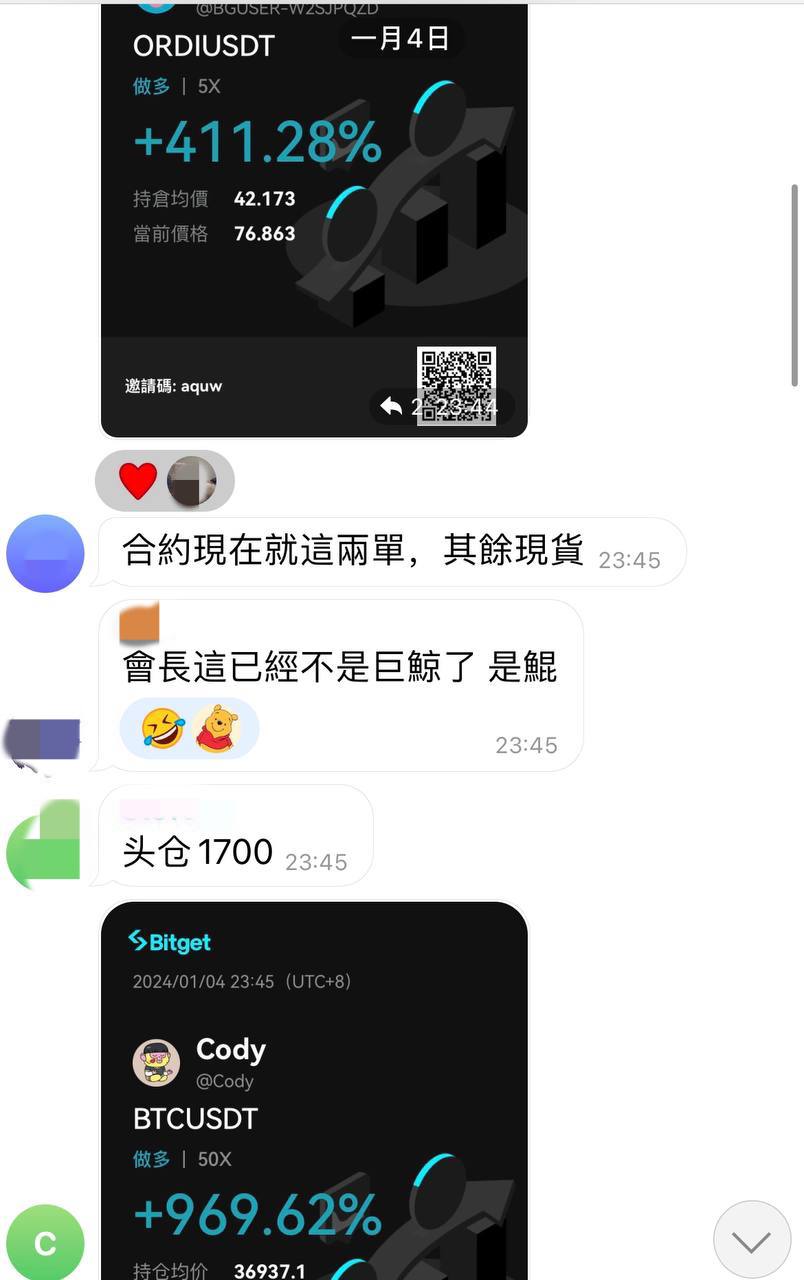Open the green avatar beside 头仓 1700 message
The height and width of the screenshot is (1280, 804).
tap(44, 845)
